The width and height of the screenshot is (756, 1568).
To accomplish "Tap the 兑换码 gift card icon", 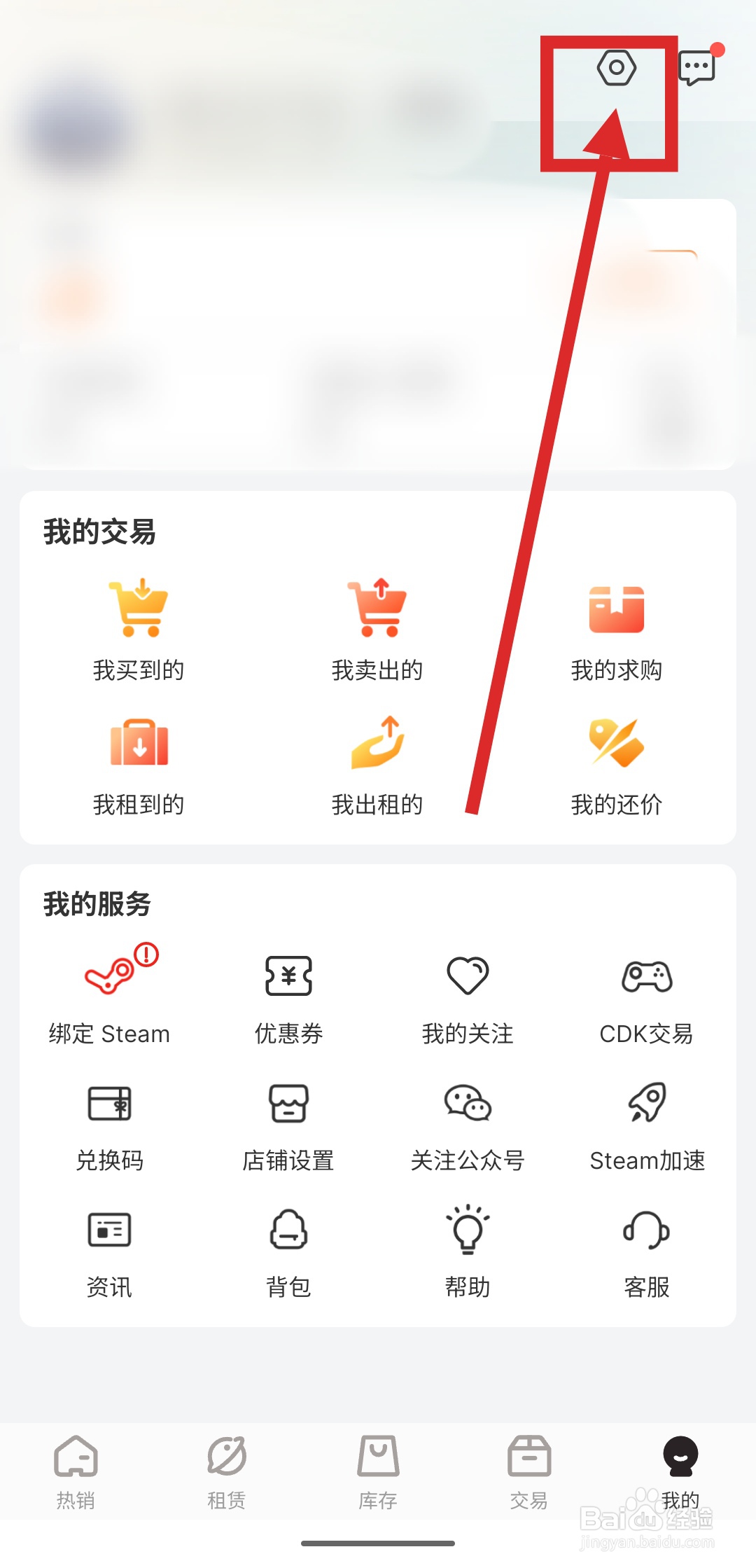I will [x=108, y=1105].
